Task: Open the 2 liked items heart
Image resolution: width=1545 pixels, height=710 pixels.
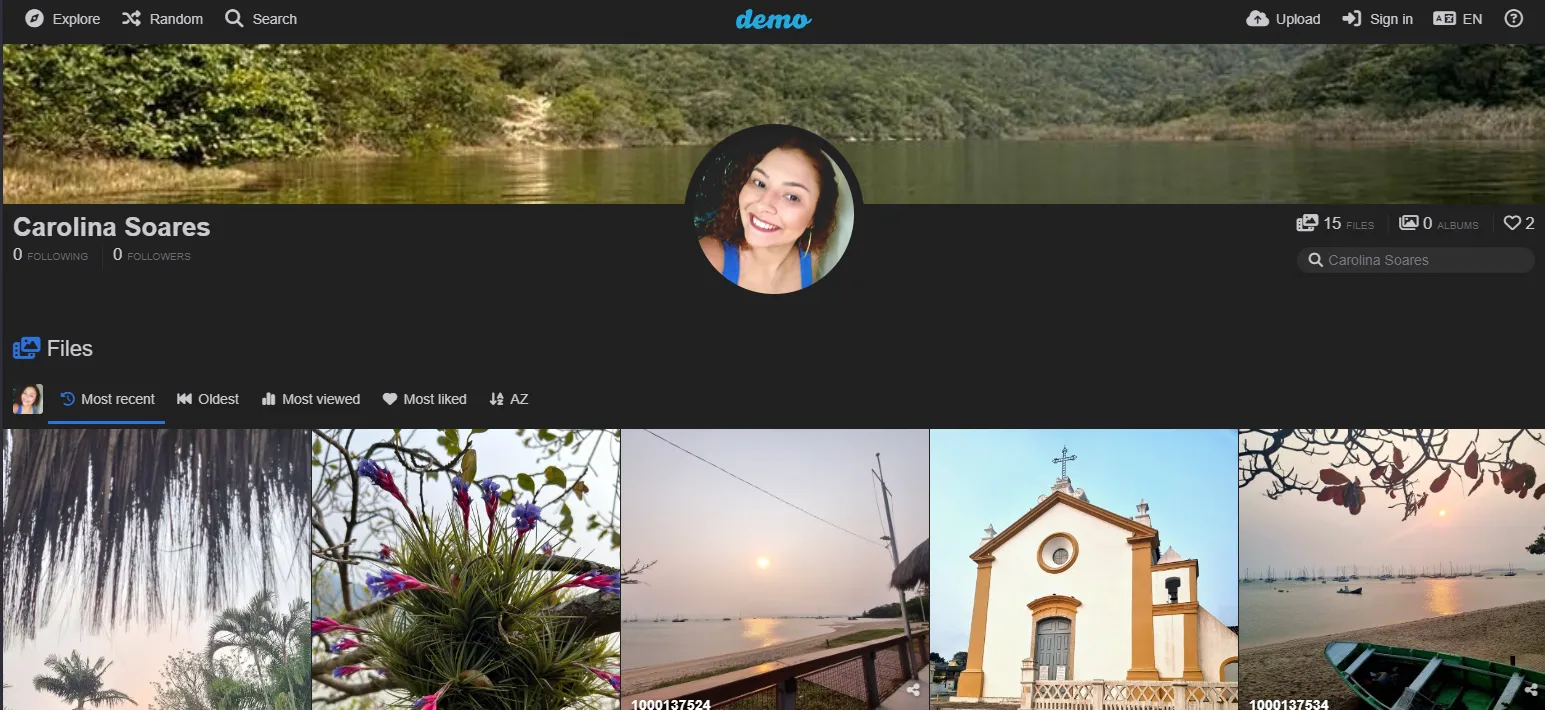Action: pos(1519,224)
